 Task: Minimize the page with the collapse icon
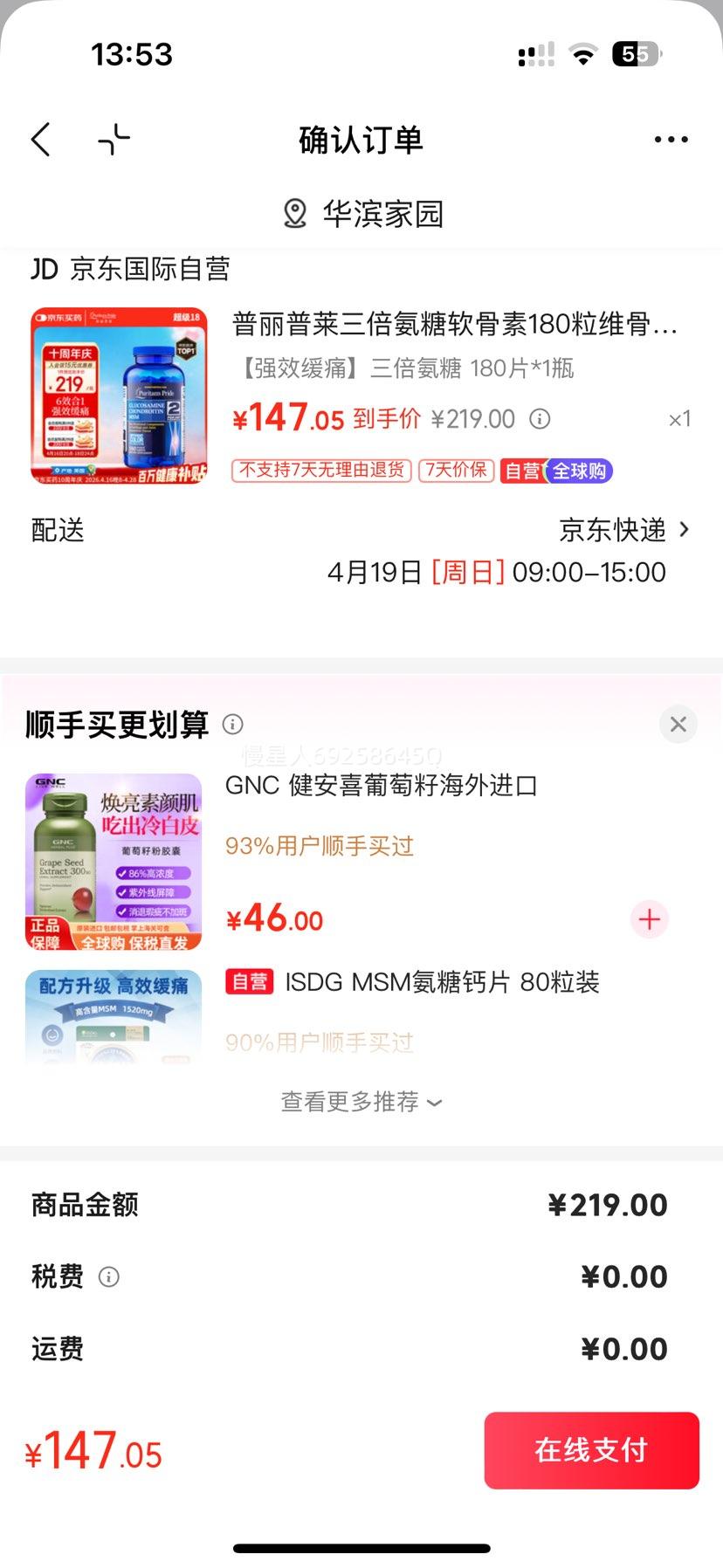coord(114,140)
